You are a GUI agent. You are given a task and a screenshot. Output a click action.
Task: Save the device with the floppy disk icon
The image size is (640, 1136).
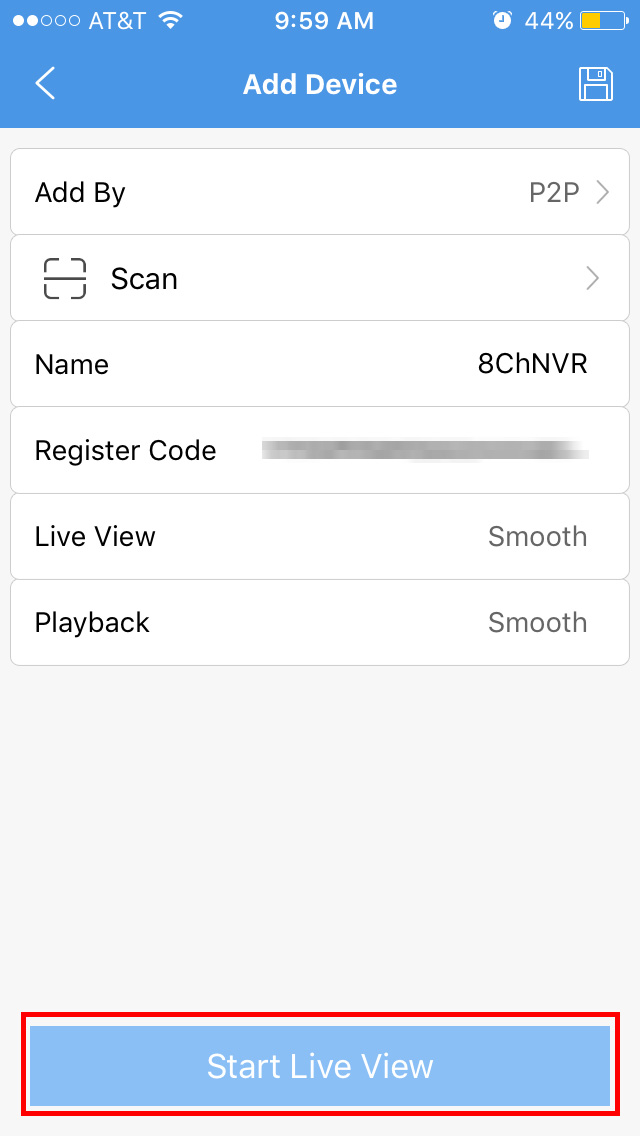click(x=596, y=84)
